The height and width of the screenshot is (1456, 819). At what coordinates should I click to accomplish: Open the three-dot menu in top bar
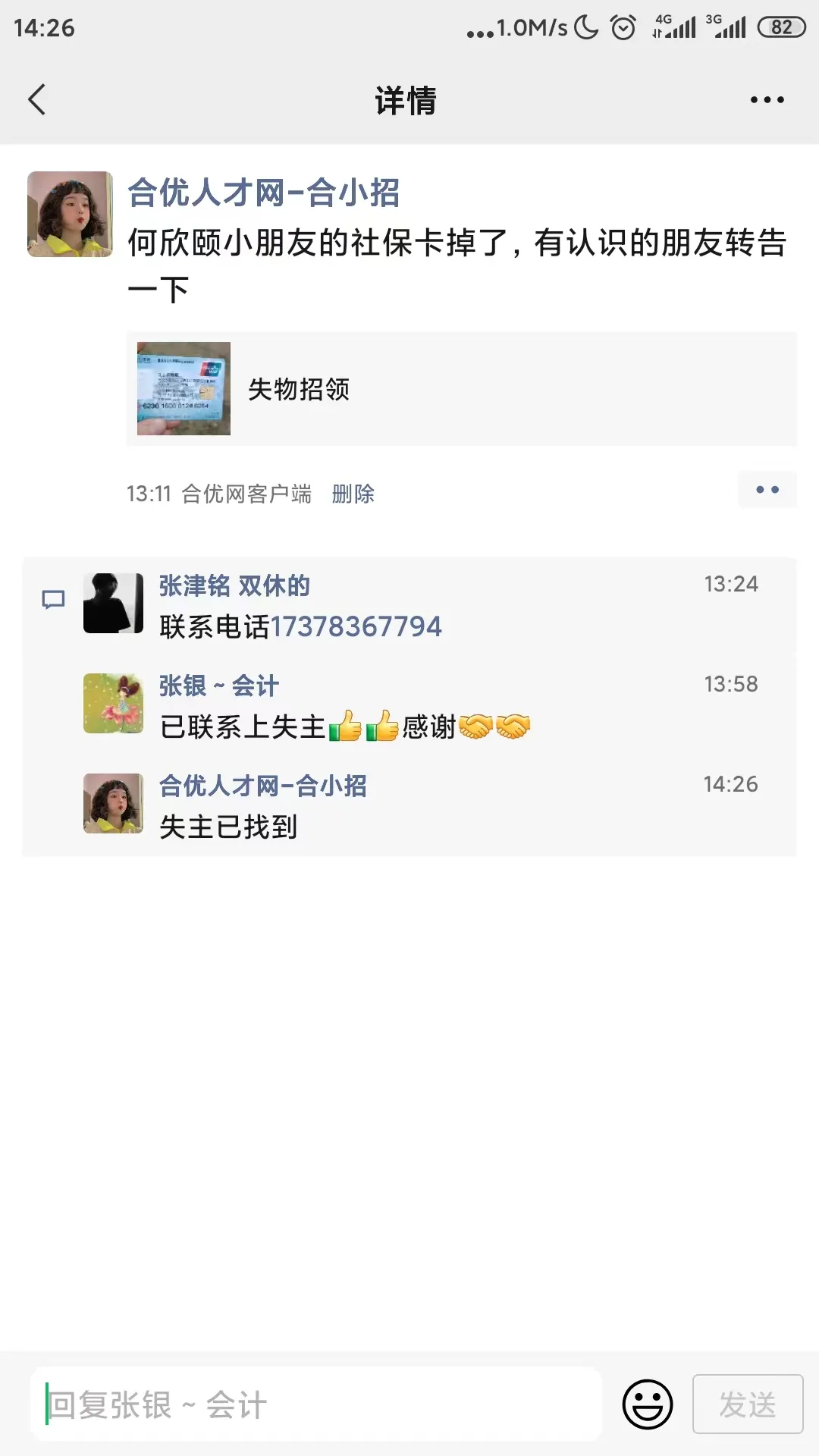tap(767, 99)
